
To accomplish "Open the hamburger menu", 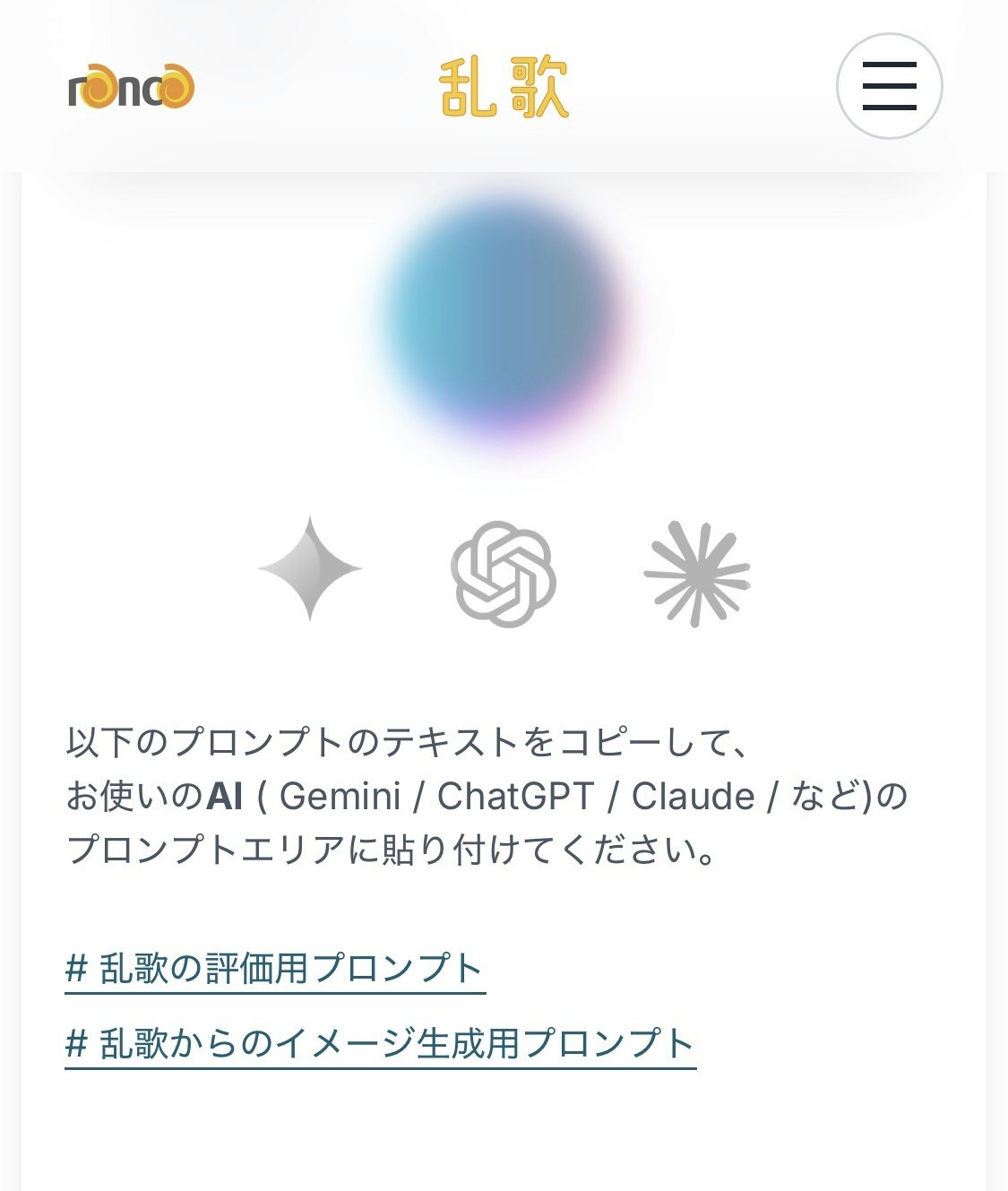I will [x=889, y=86].
